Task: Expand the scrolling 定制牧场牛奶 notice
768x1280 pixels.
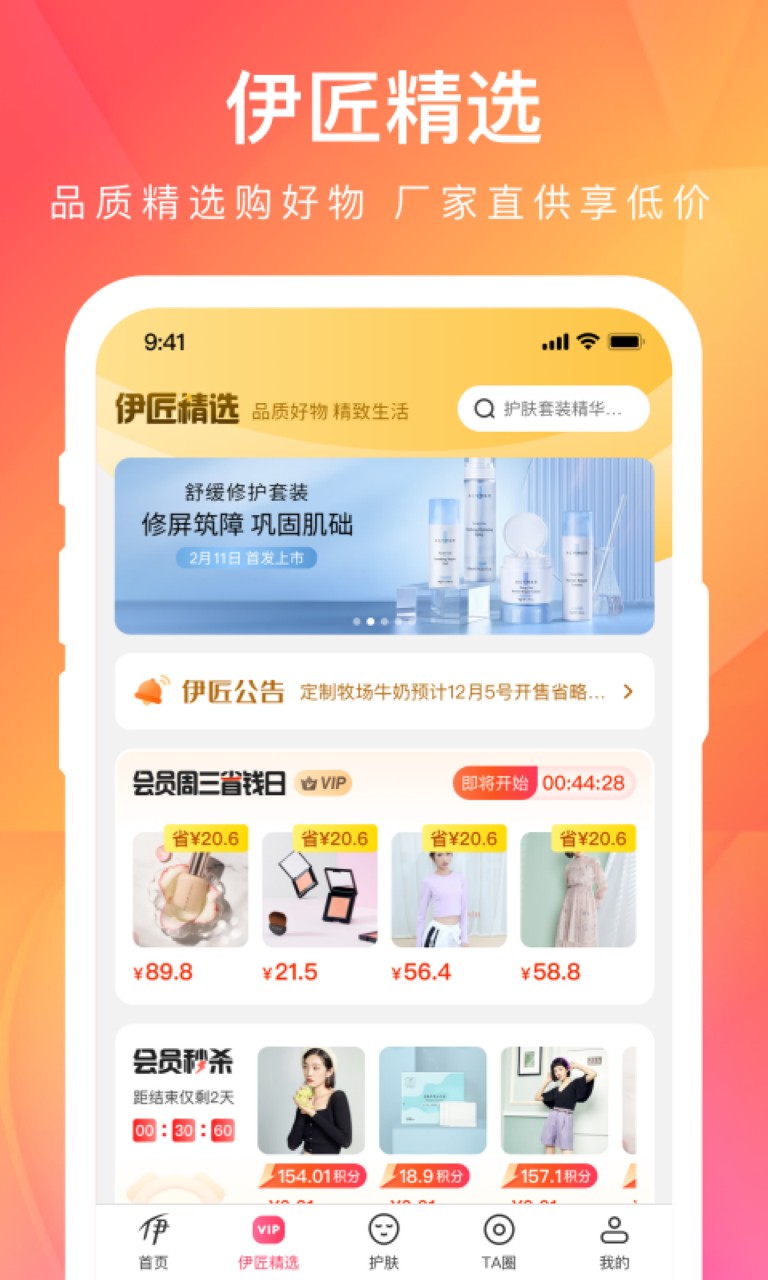Action: tap(450, 691)
